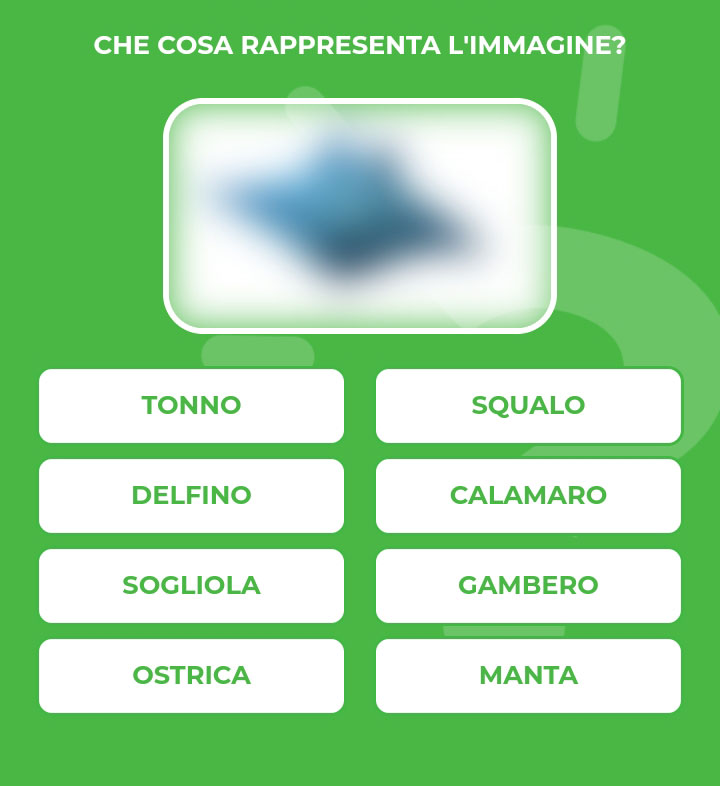
Task: Answer with SOGLIOLA
Action: click(x=191, y=585)
